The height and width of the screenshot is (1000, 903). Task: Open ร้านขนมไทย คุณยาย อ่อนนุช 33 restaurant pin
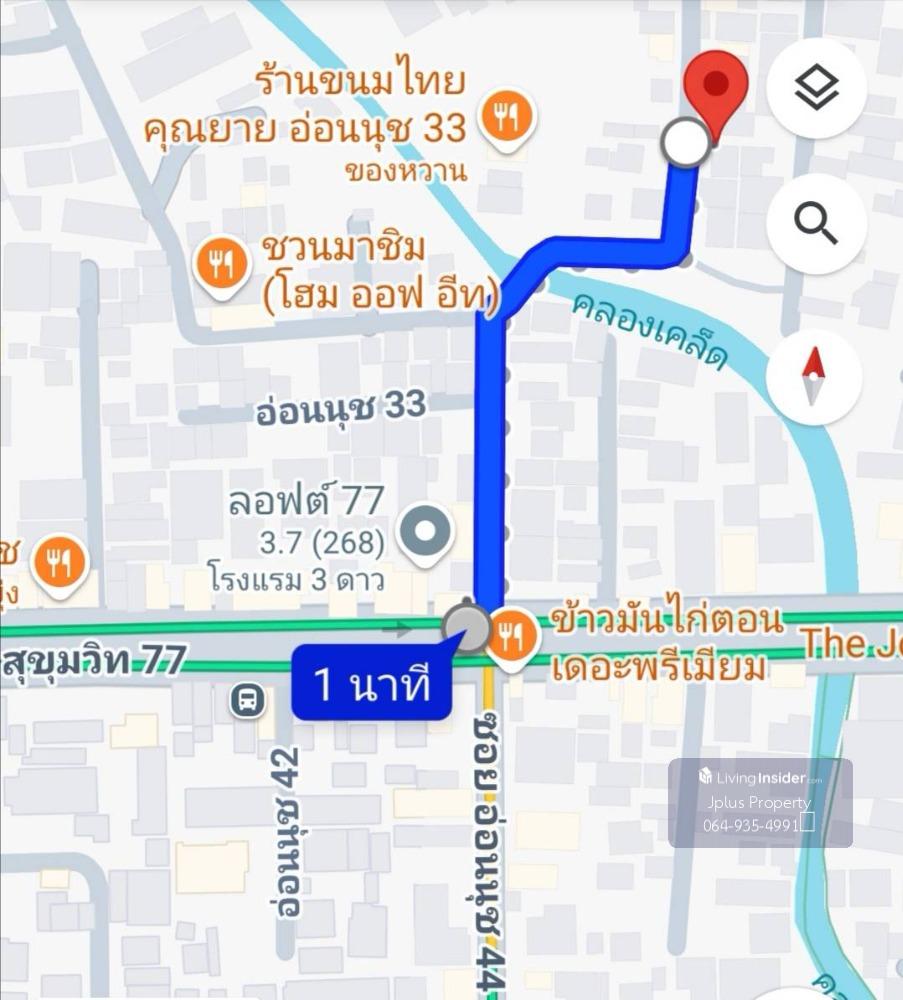(508, 120)
